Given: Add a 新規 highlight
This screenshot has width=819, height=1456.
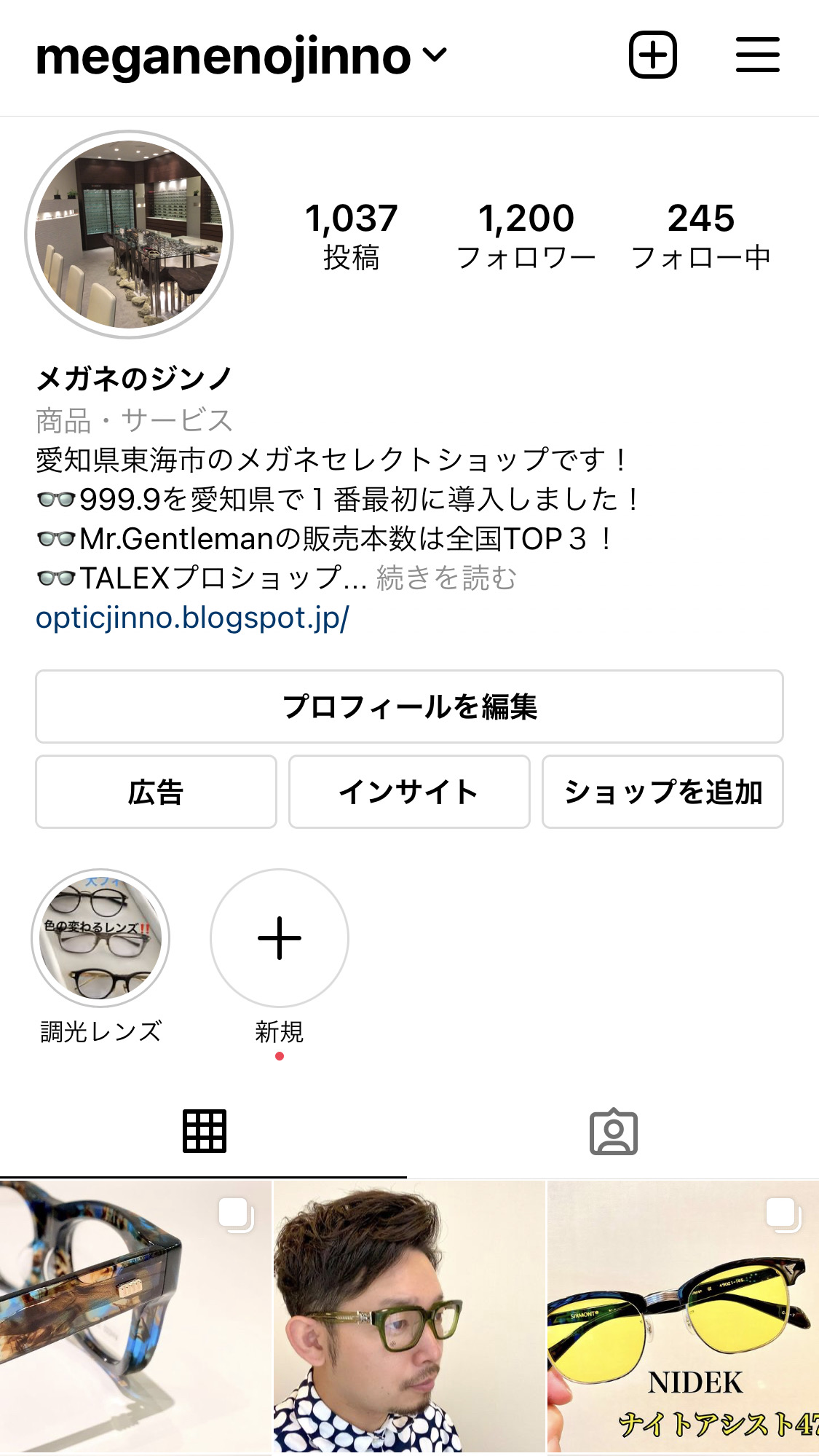Looking at the screenshot, I should pos(280,938).
